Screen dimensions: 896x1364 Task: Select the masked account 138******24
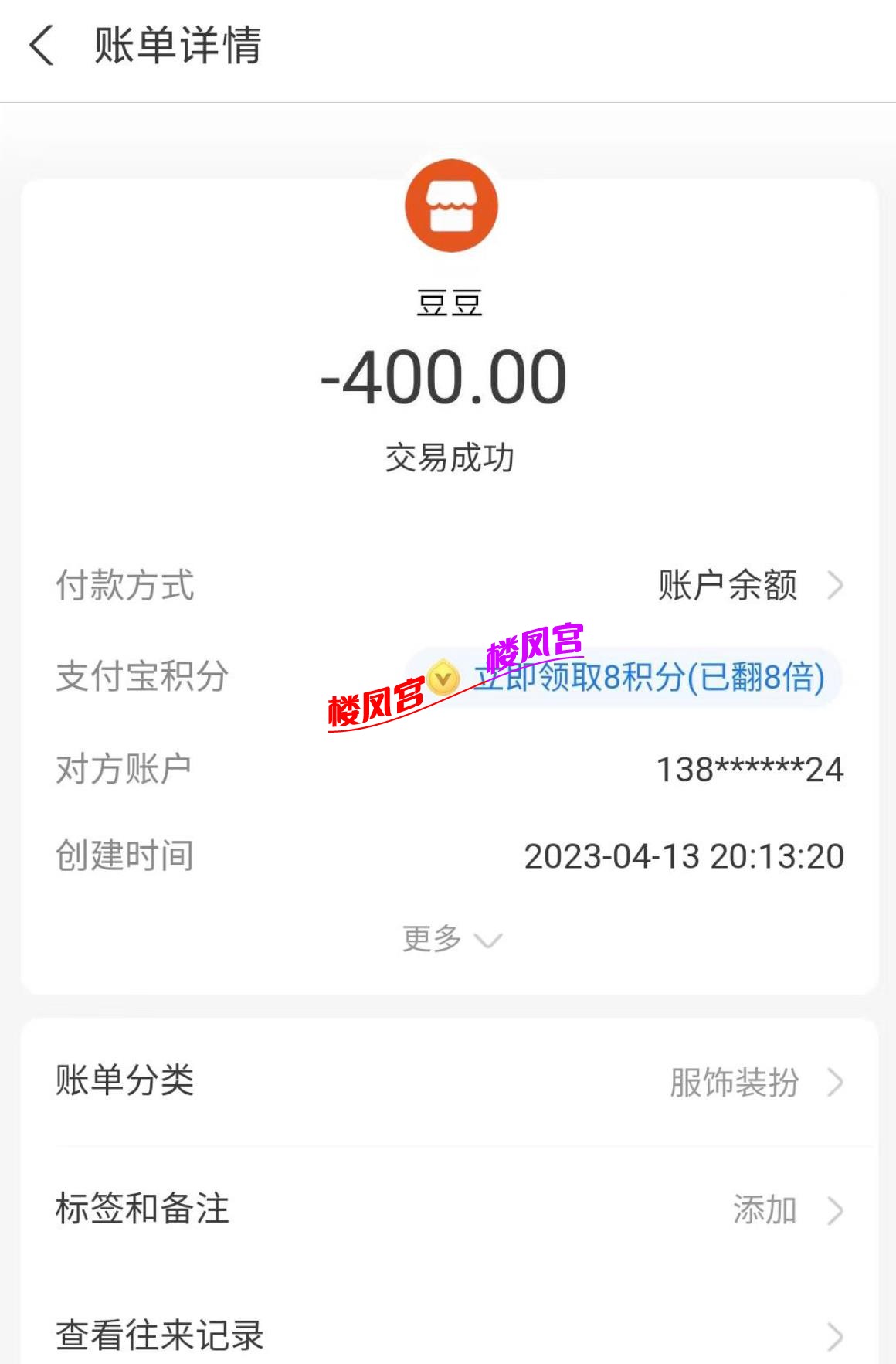coord(748,767)
